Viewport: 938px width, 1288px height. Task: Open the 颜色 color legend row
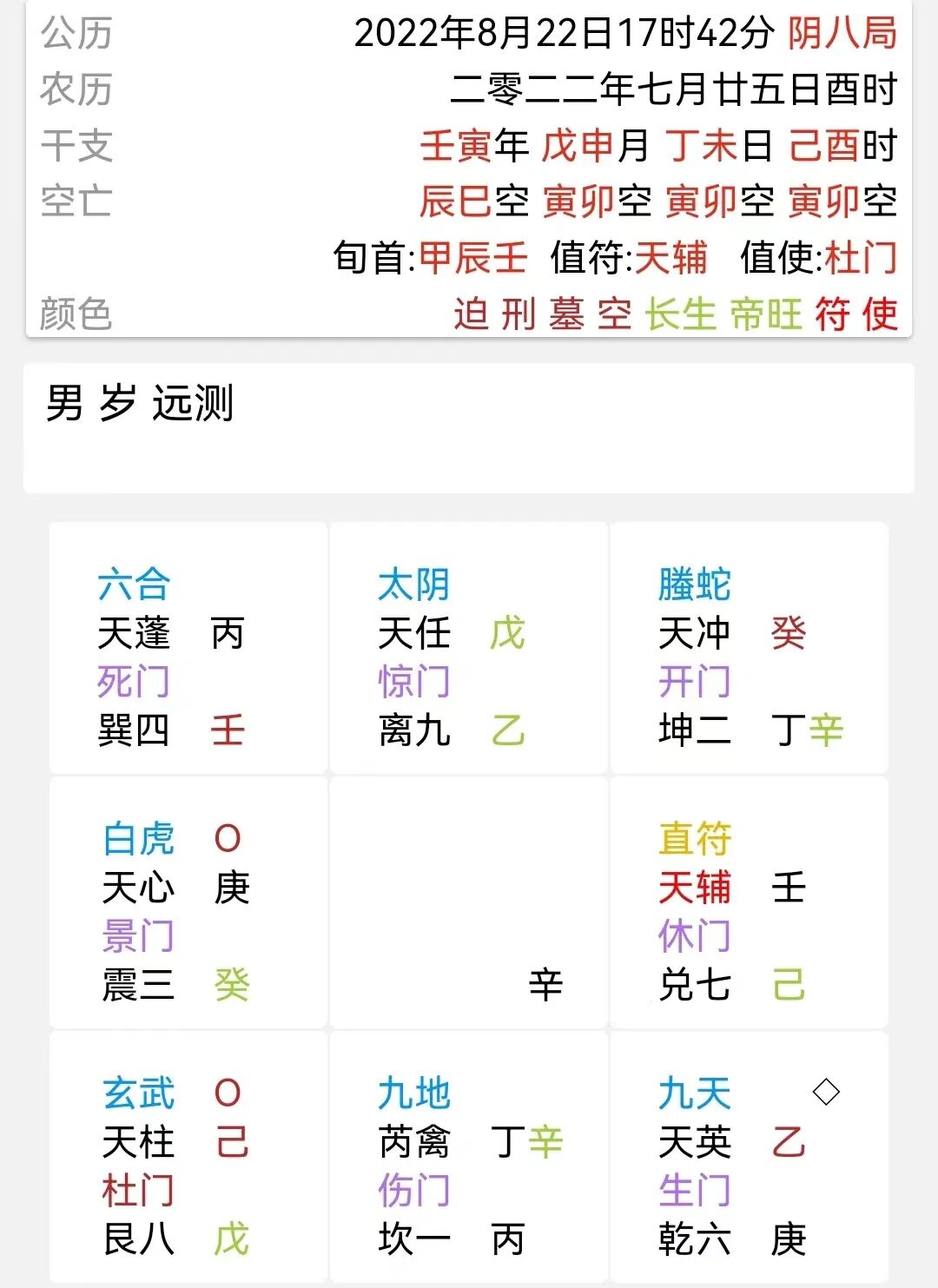point(78,315)
